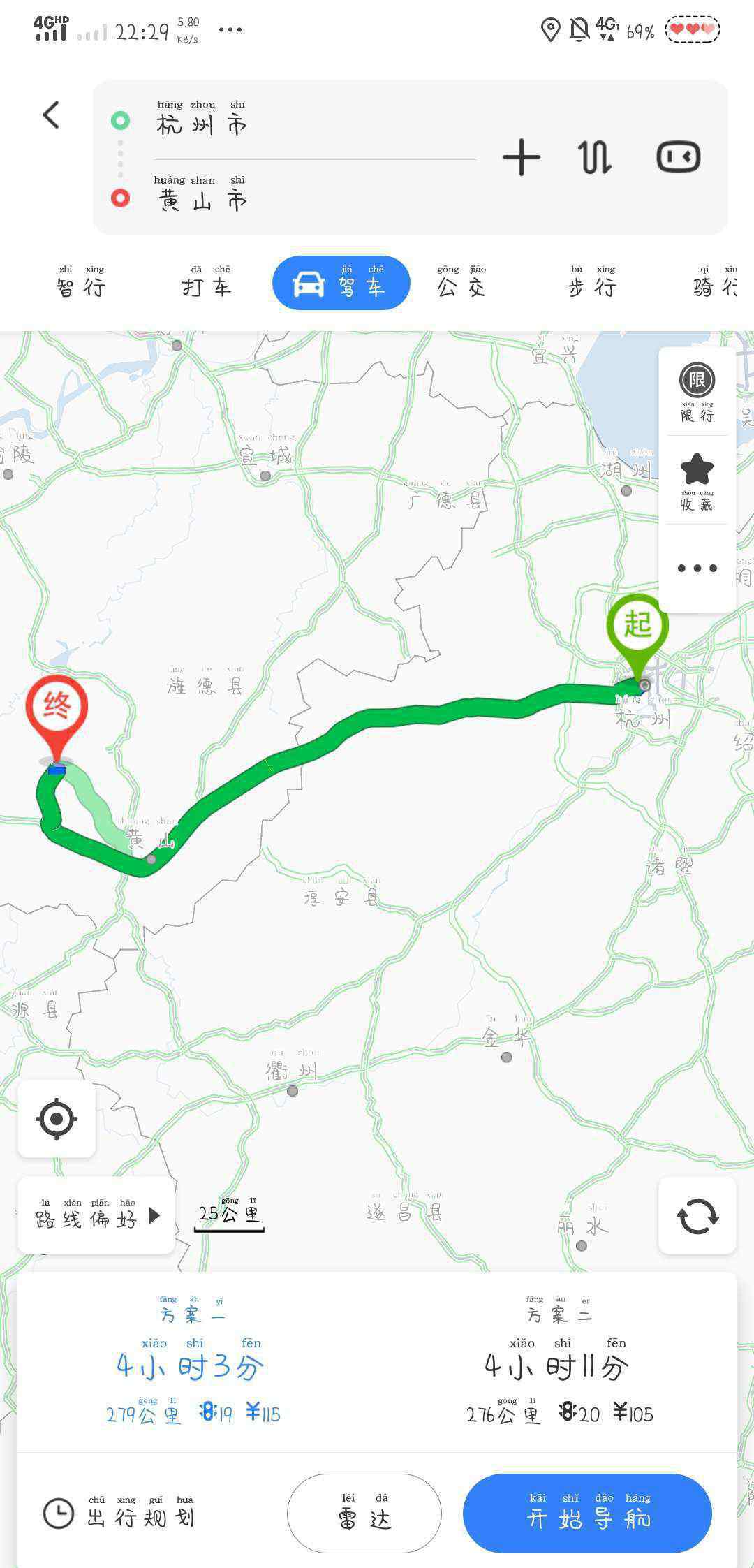
Task: Open the voice assistant robot icon
Action: coord(679,157)
